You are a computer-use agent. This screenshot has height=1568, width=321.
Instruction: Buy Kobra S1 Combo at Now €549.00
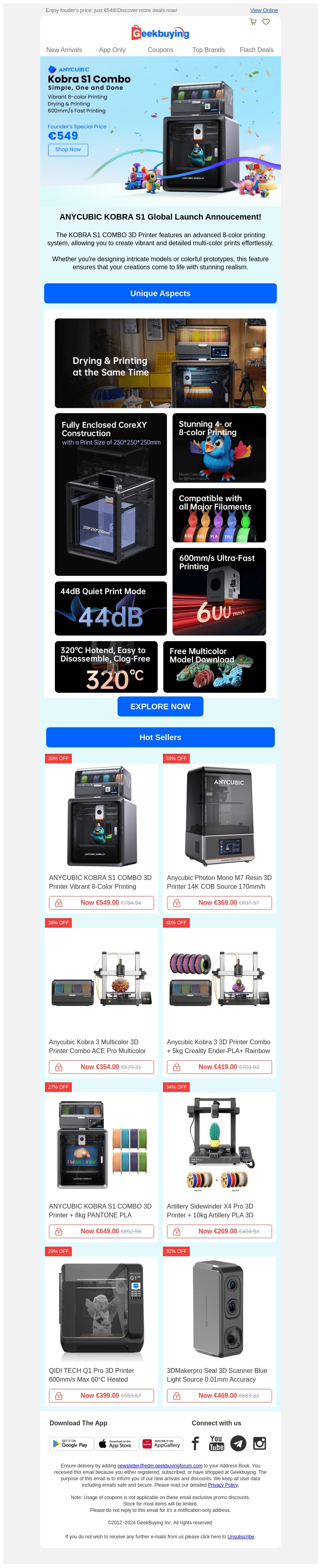[x=101, y=903]
